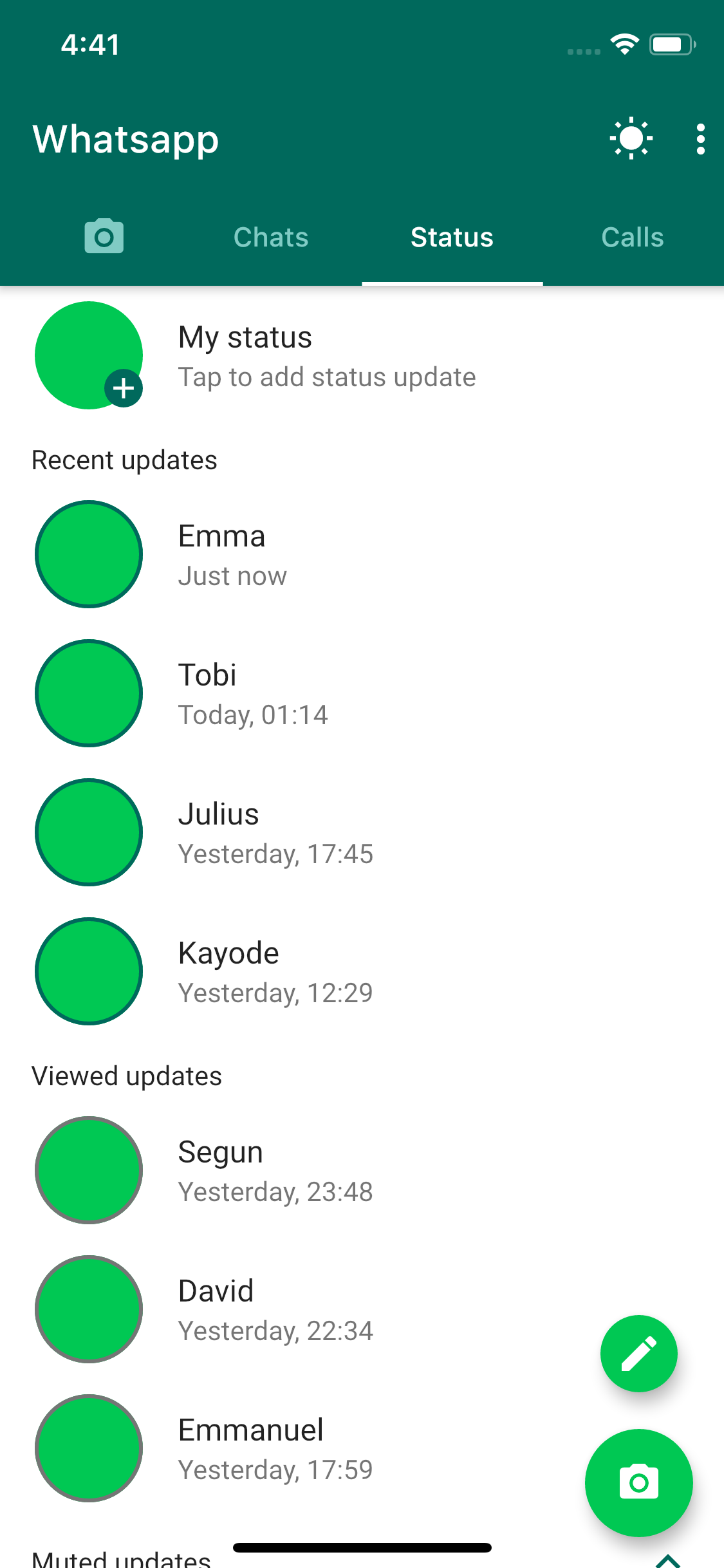Switch to the Calls tab
The height and width of the screenshot is (1568, 724).
point(632,238)
